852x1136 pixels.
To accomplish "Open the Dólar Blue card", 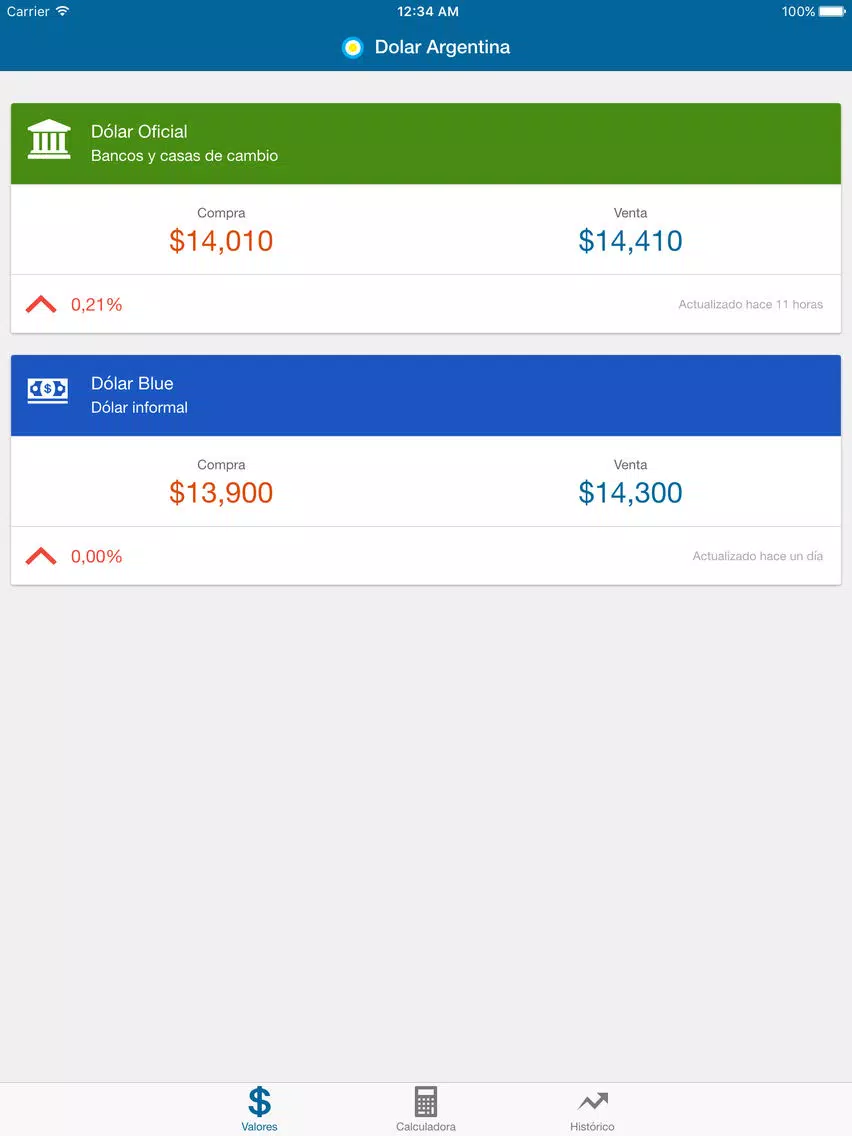I will pos(425,396).
